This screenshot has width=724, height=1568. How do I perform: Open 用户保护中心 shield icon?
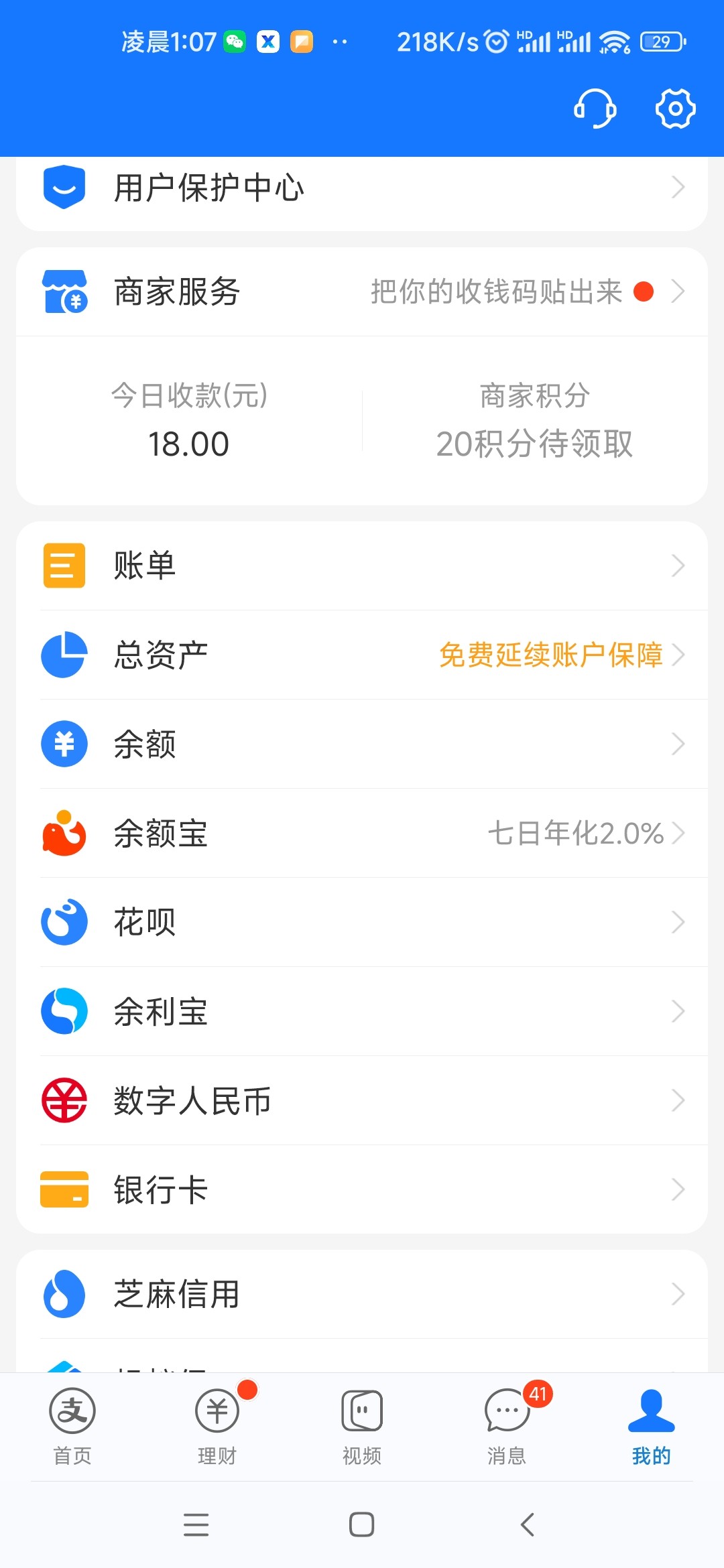tap(64, 186)
